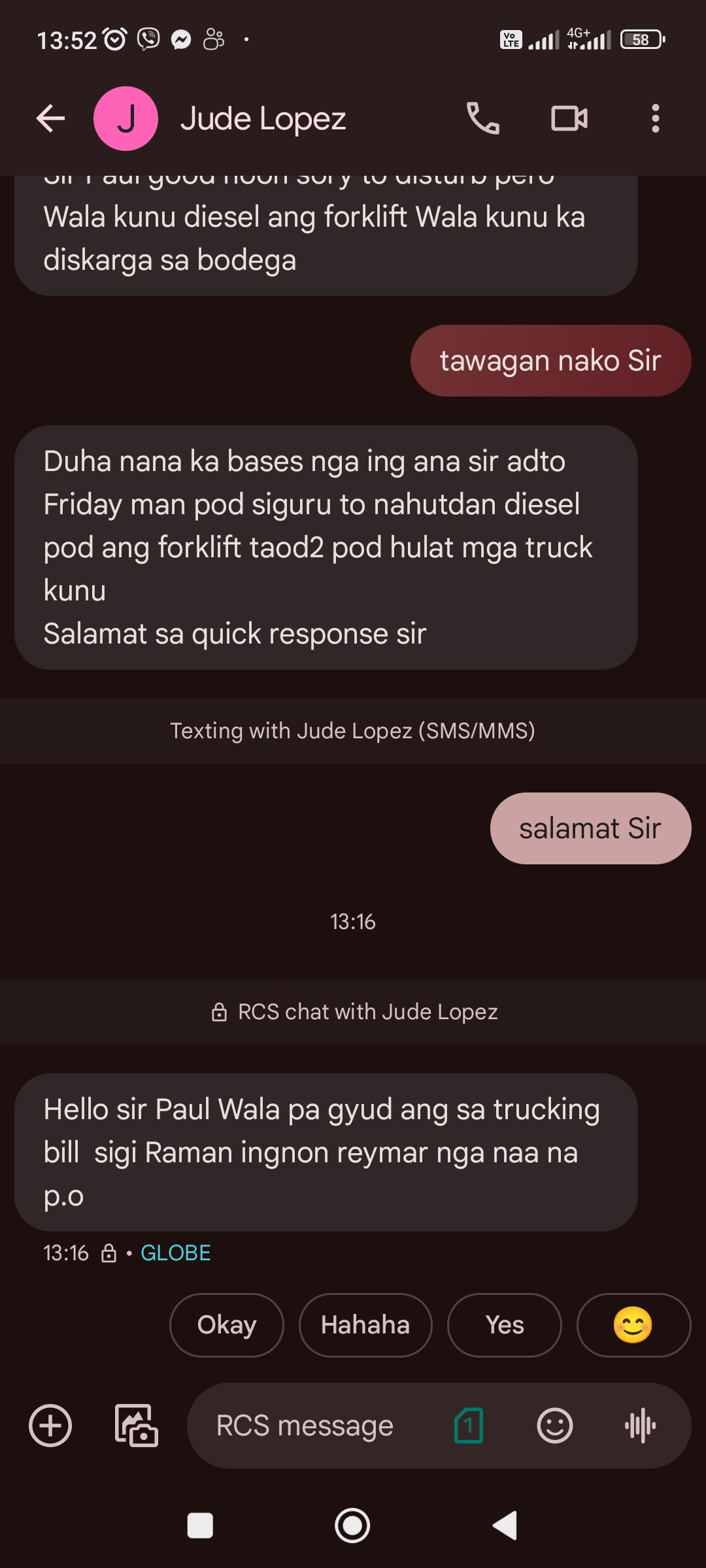
Task: Go back to the conversations list
Action: click(50, 119)
